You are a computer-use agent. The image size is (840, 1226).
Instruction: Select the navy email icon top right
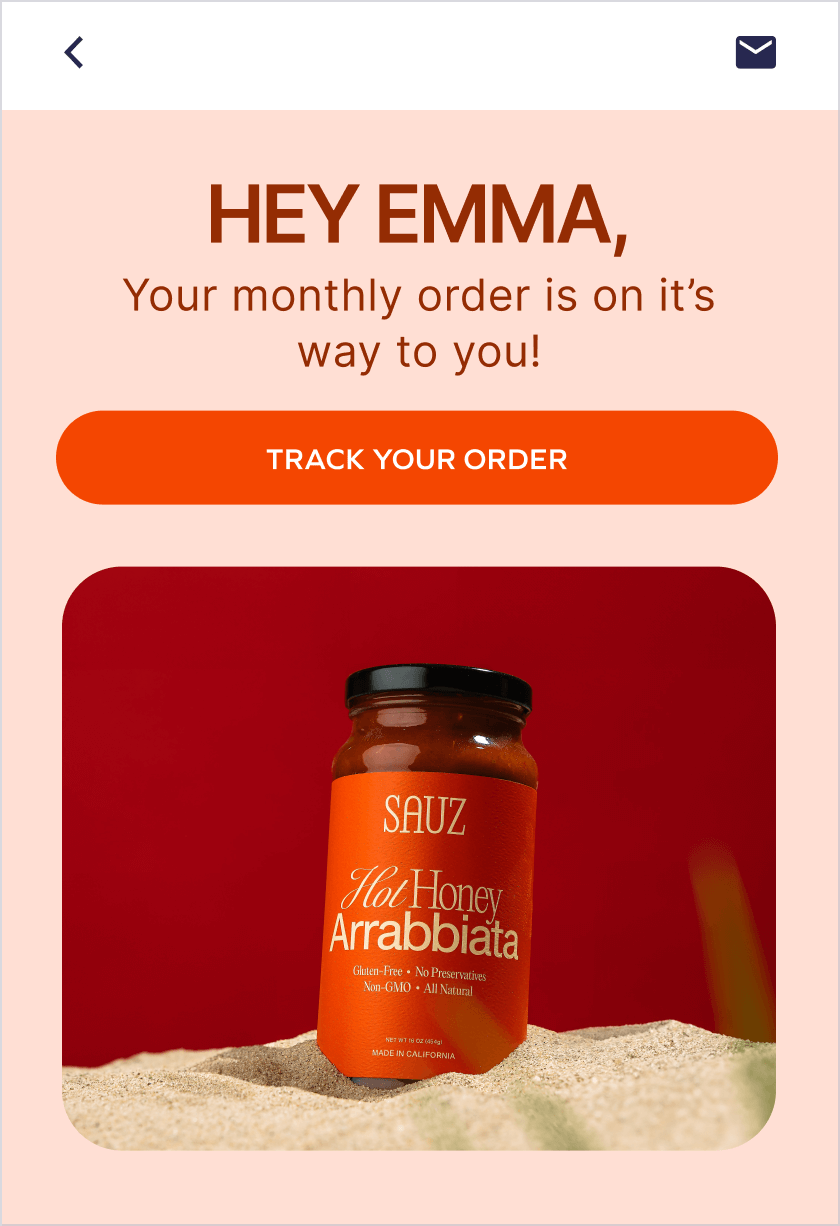point(756,52)
